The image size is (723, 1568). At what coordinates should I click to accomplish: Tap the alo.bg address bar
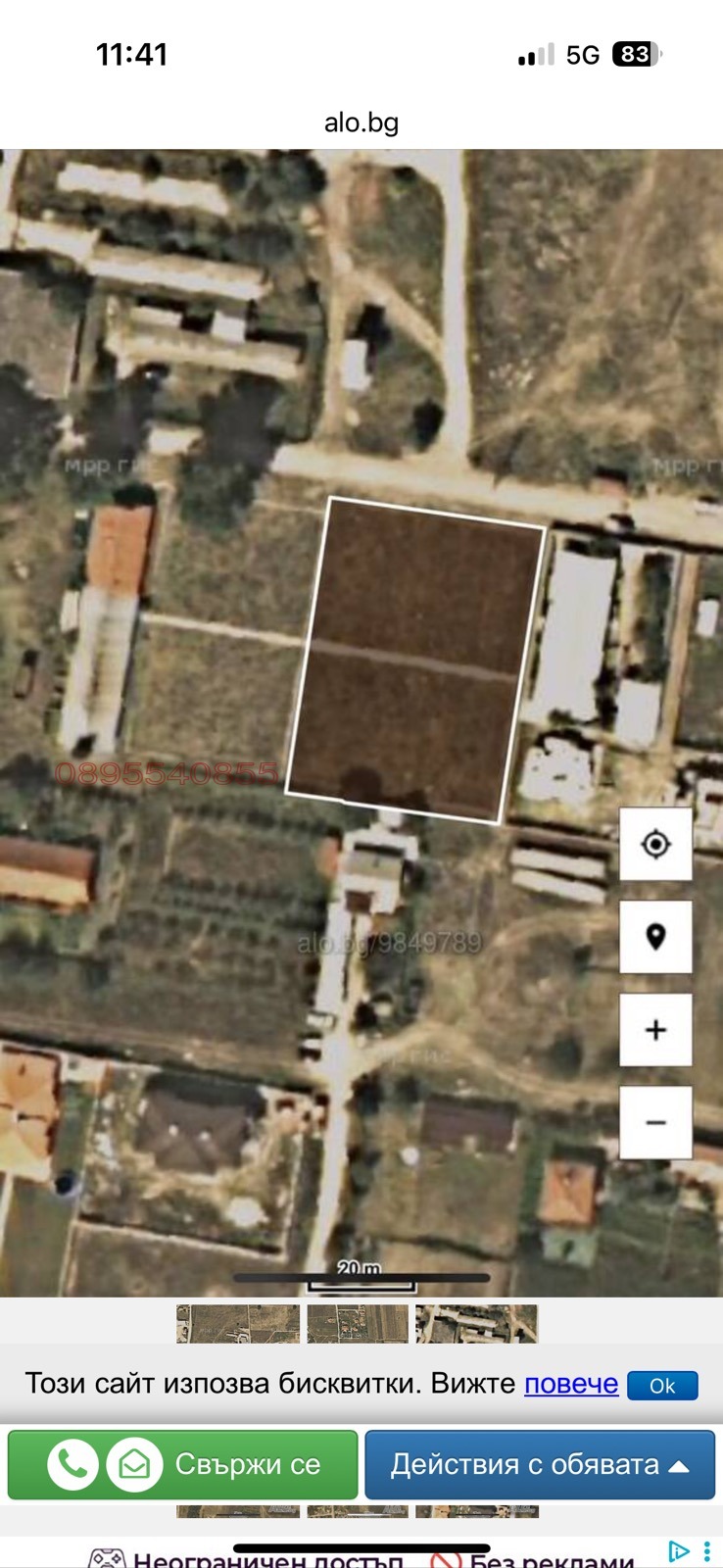361,122
